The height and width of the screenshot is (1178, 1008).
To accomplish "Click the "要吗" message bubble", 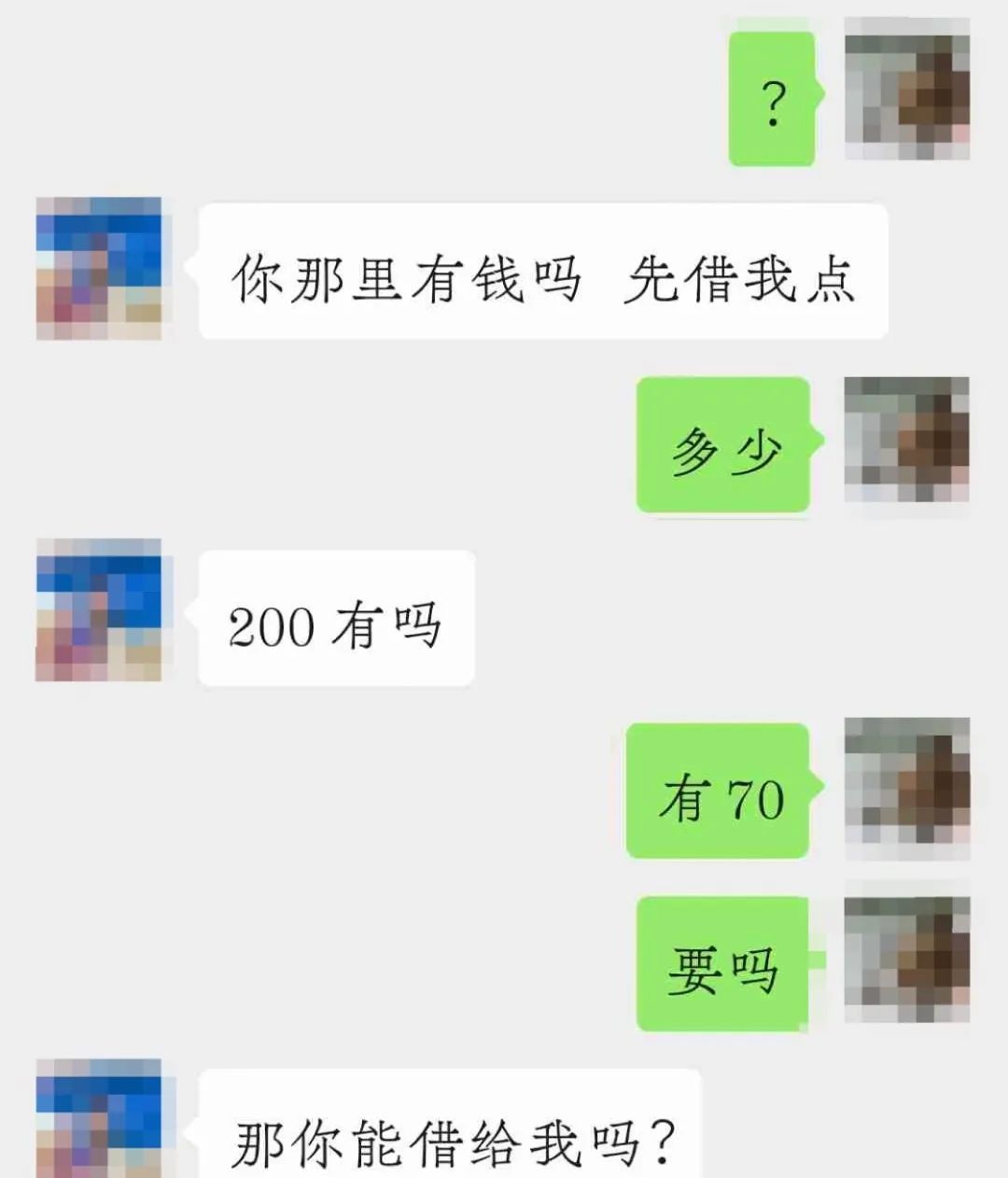I will pyautogui.click(x=723, y=961).
